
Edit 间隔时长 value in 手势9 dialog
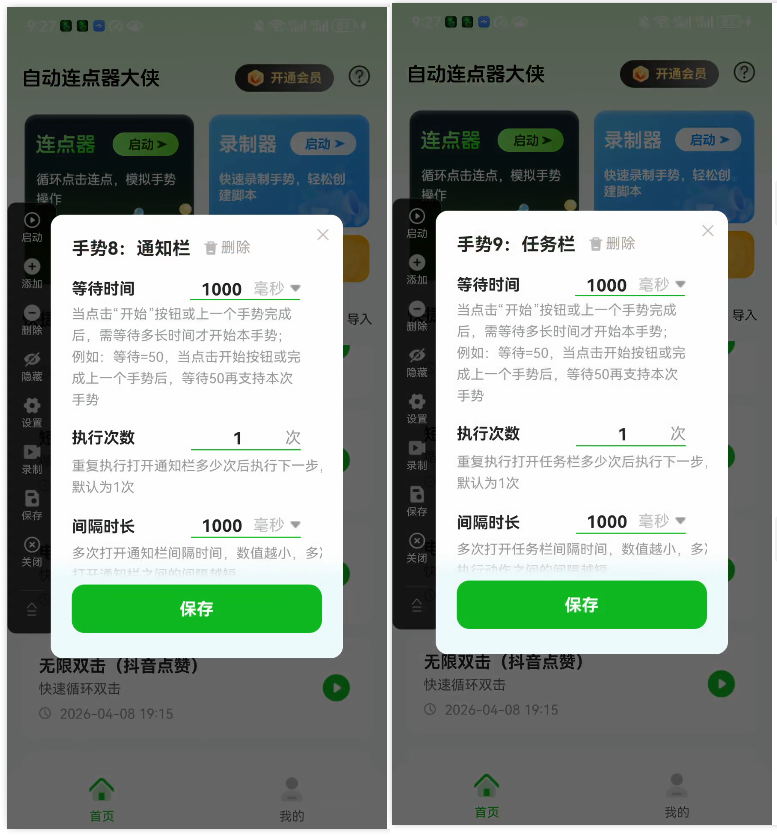(606, 521)
